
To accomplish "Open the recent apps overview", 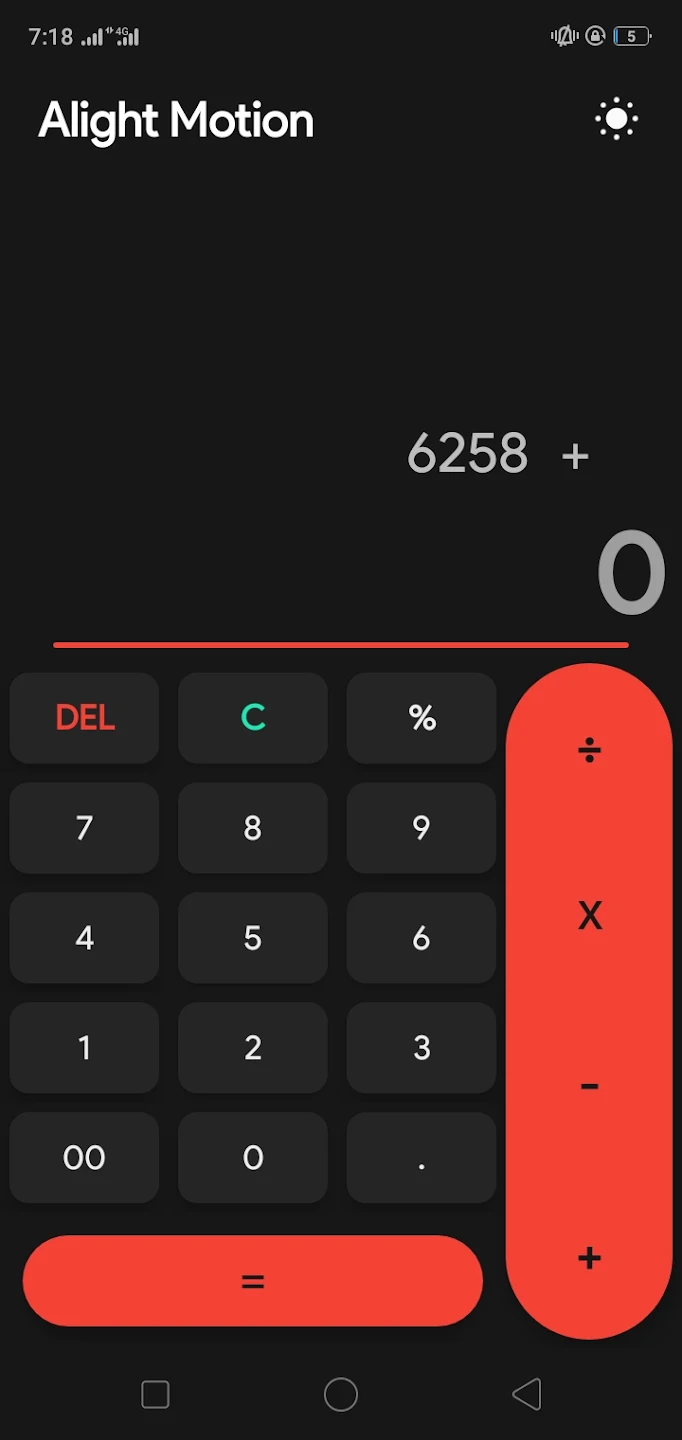I will pyautogui.click(x=155, y=1394).
